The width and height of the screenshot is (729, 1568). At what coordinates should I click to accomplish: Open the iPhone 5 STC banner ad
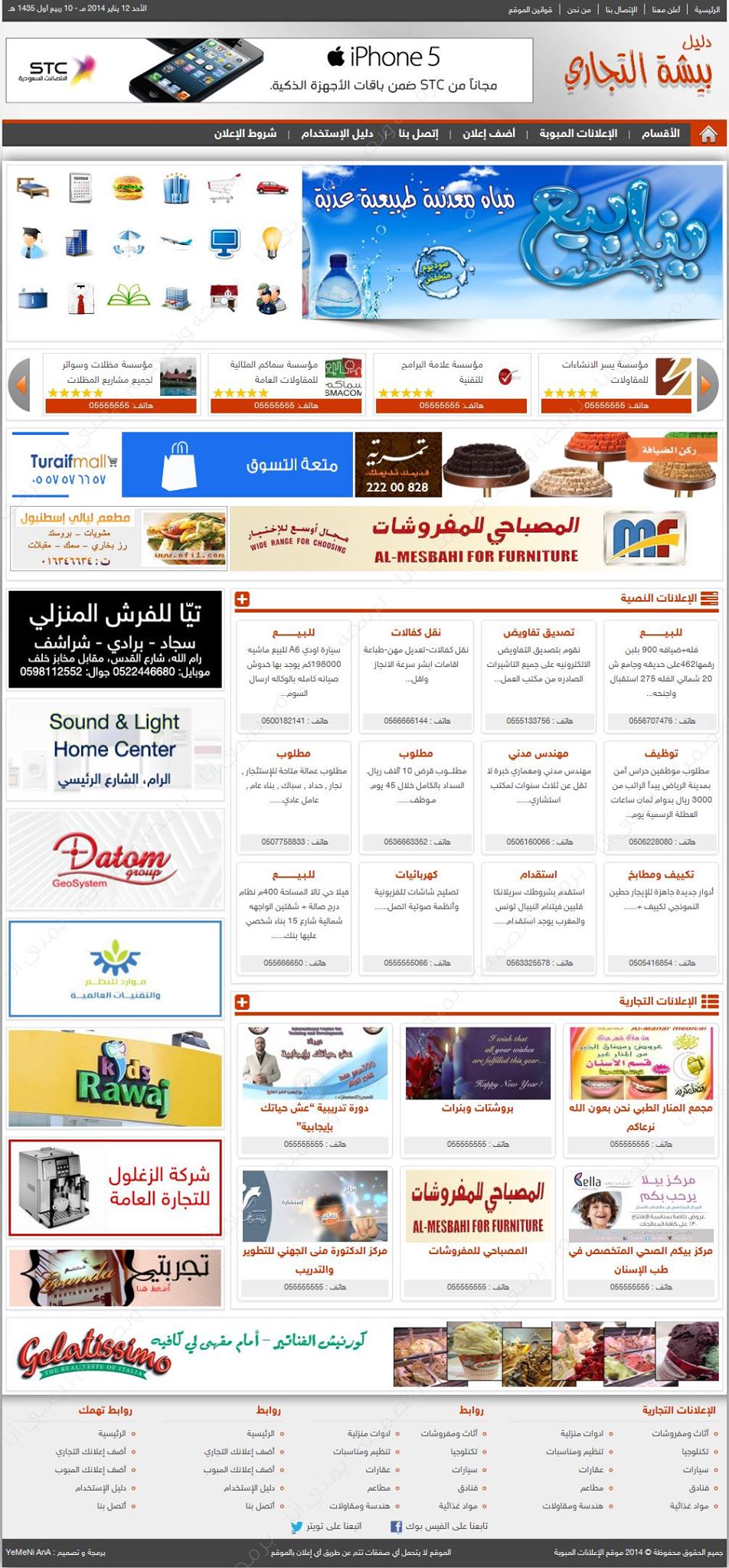[270, 70]
